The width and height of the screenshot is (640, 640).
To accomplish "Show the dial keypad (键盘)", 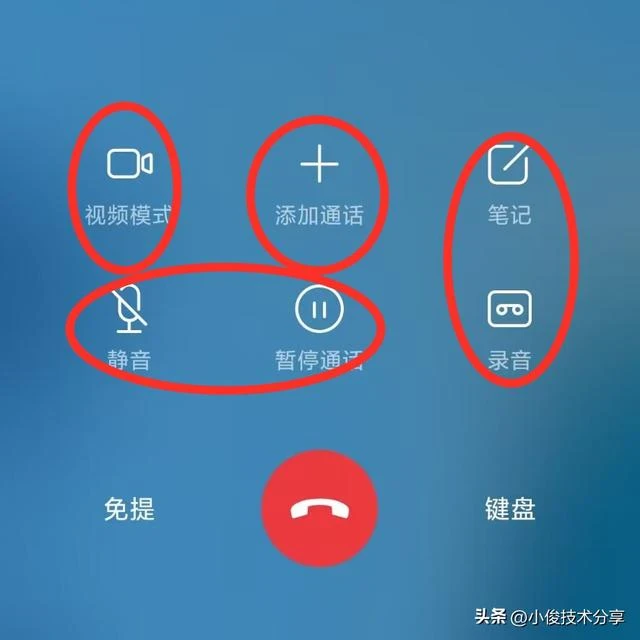I will point(510,509).
